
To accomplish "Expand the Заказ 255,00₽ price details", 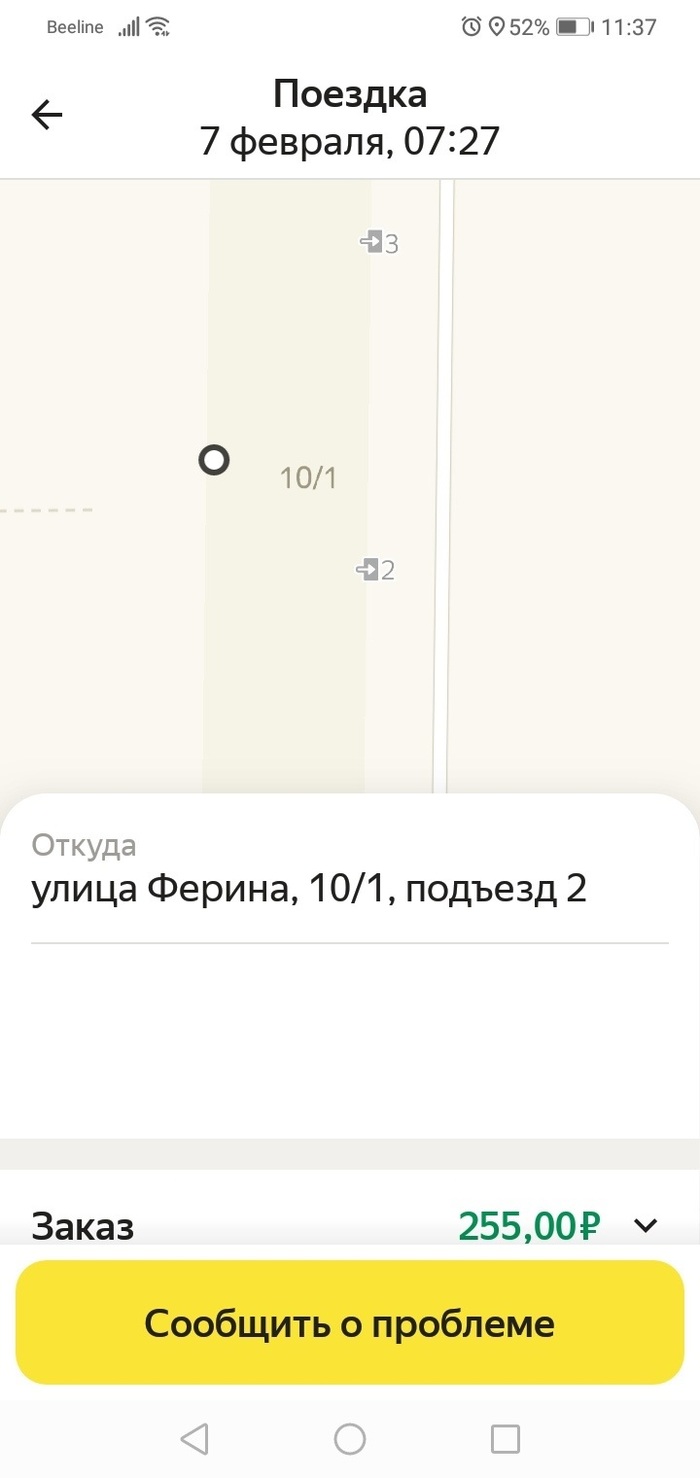I will pyautogui.click(x=646, y=1224).
